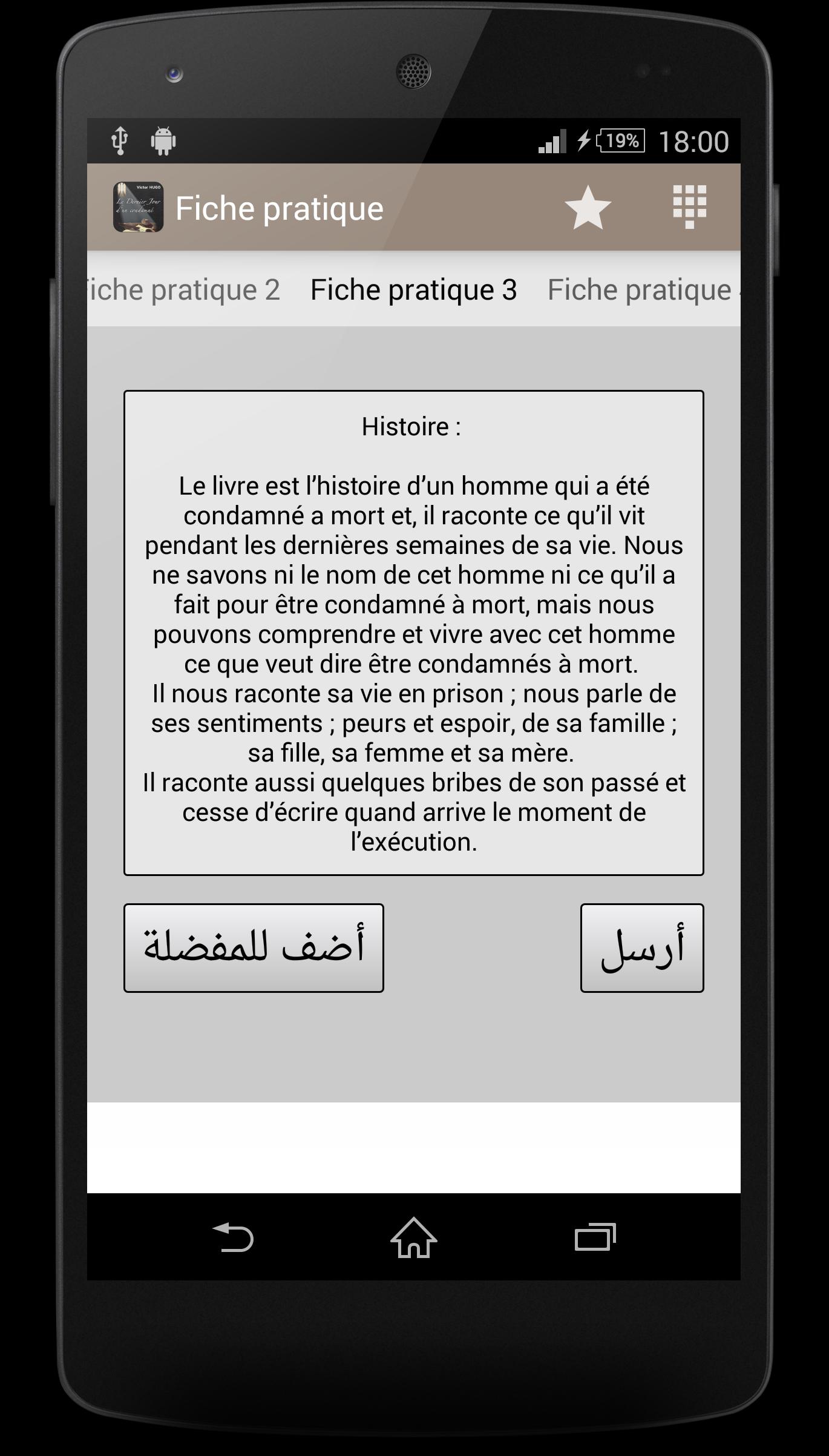829x1456 pixels.
Task: Switch to the Fiche pratique 4 tab
Action: 643,290
